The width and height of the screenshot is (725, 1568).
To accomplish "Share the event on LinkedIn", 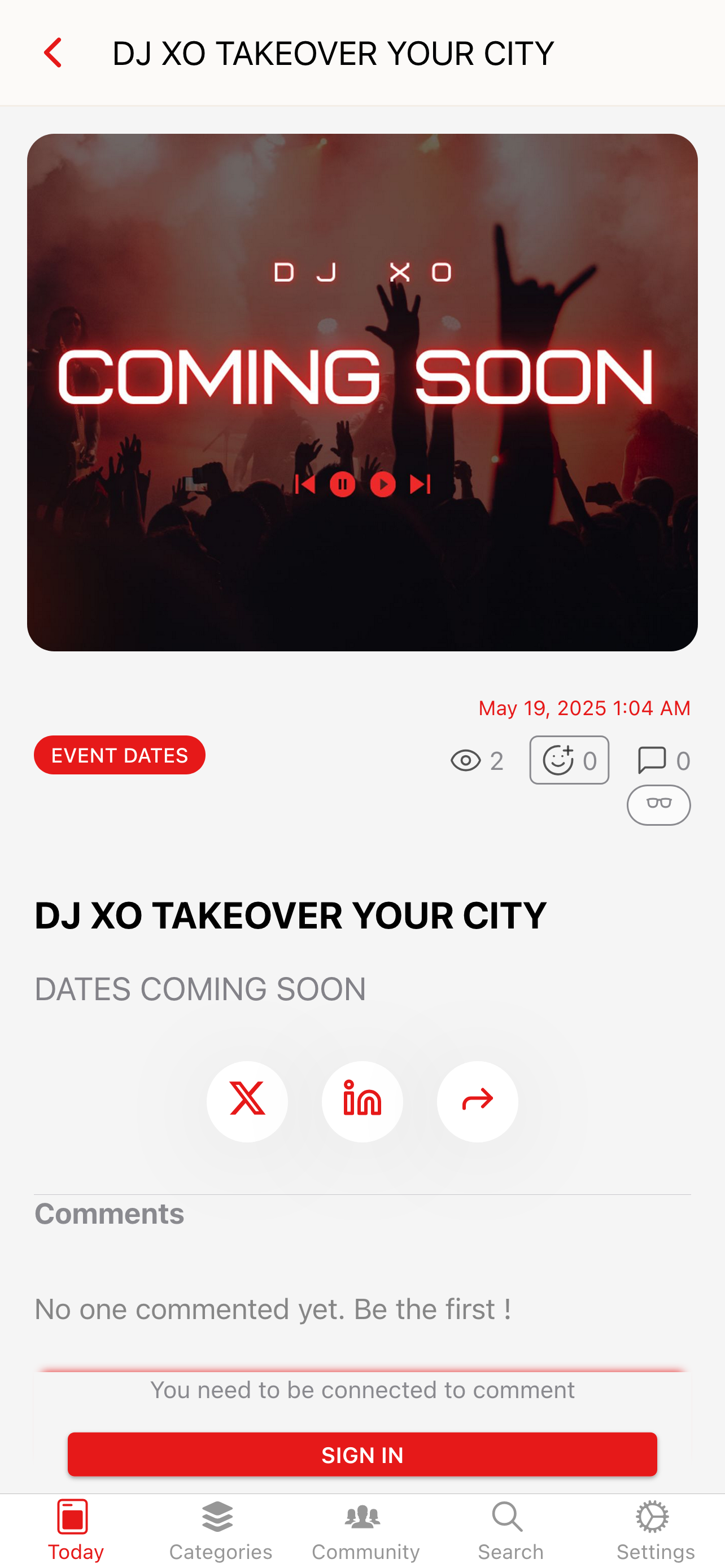I will (x=362, y=1102).
